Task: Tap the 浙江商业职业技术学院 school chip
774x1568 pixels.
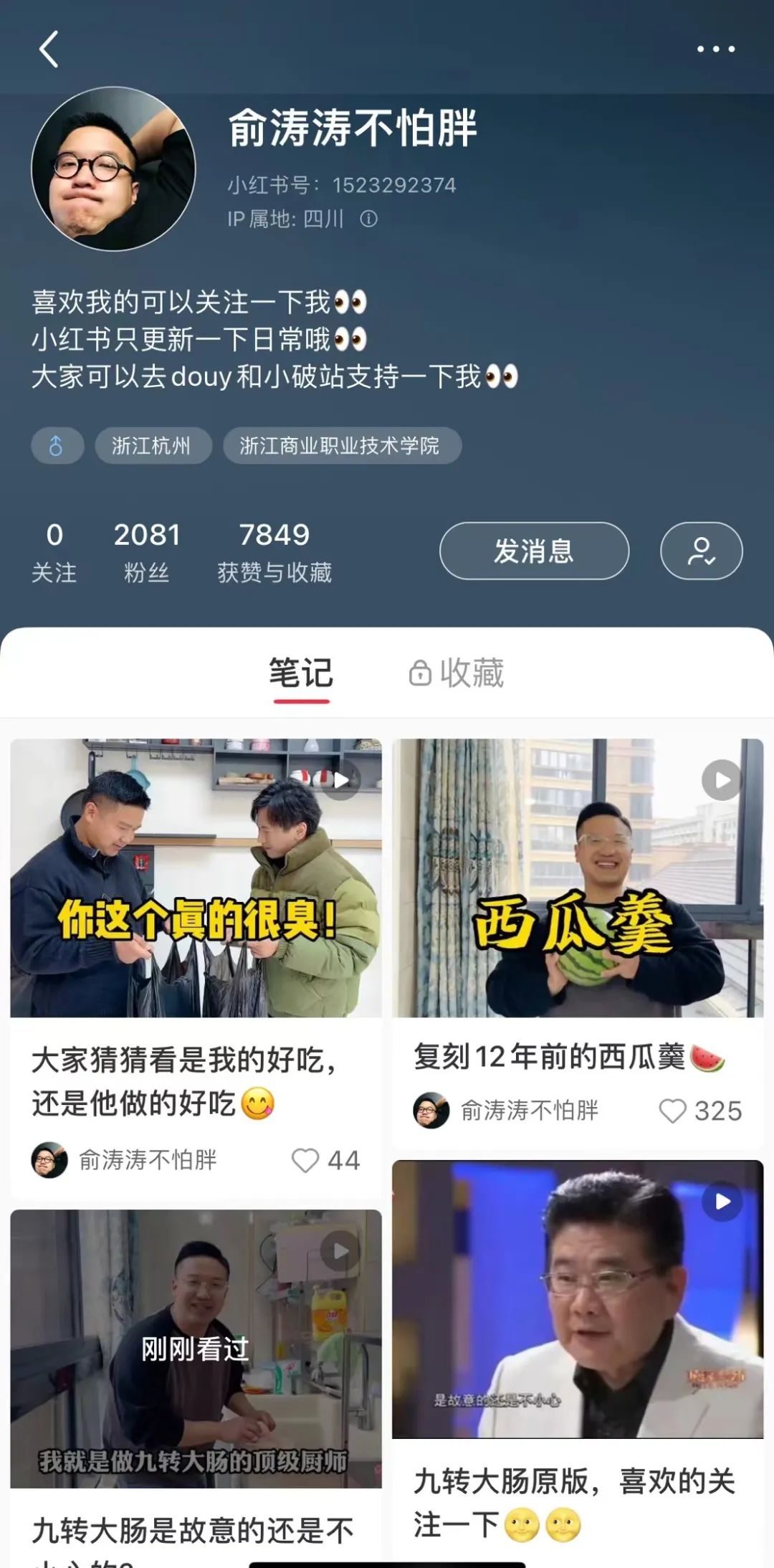Action: [341, 446]
